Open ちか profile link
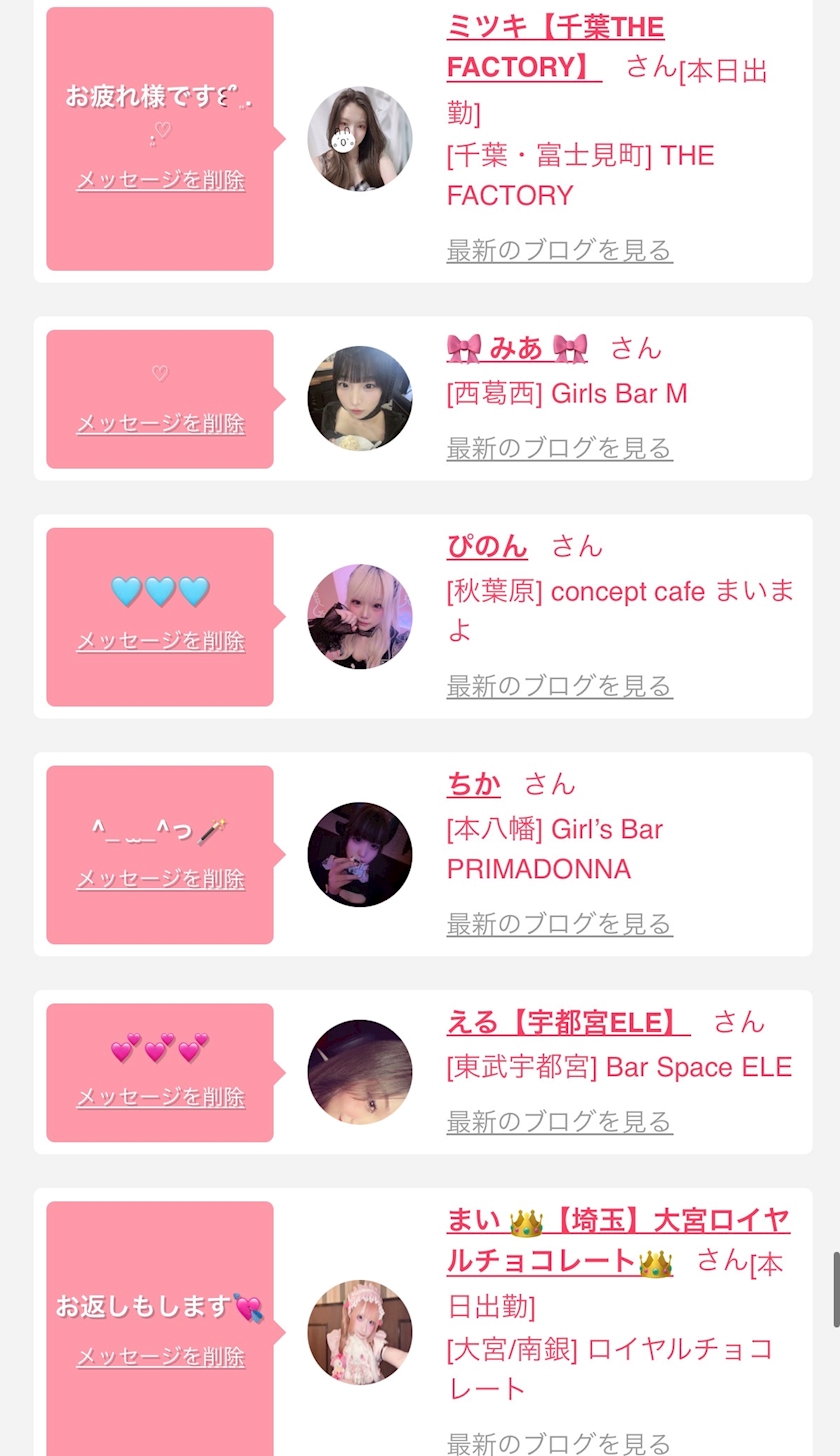This screenshot has height=1456, width=840. (474, 784)
